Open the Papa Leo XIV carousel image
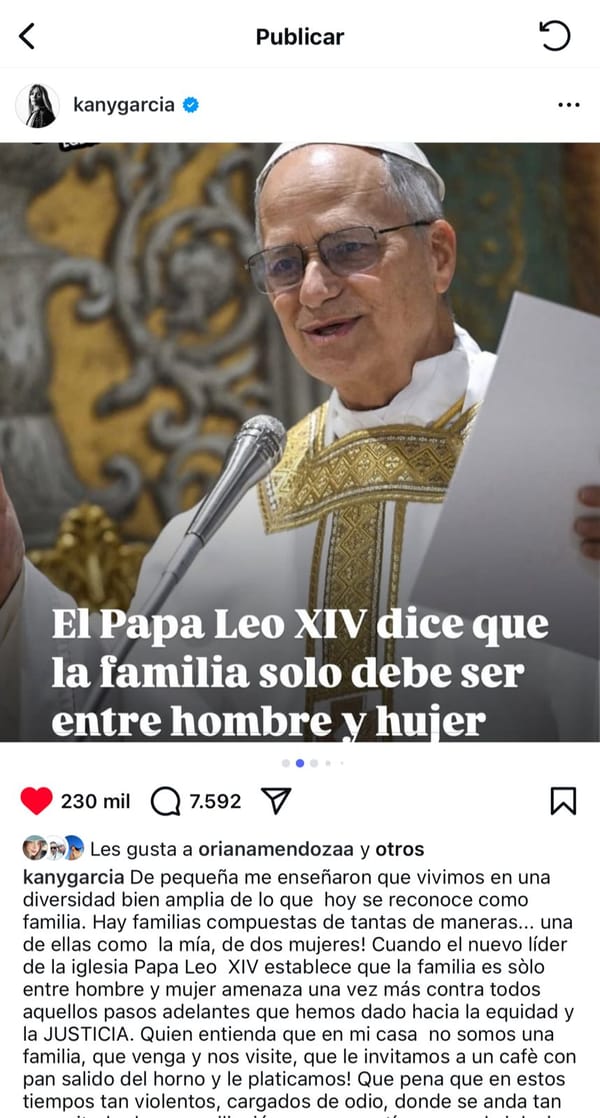 (300, 442)
